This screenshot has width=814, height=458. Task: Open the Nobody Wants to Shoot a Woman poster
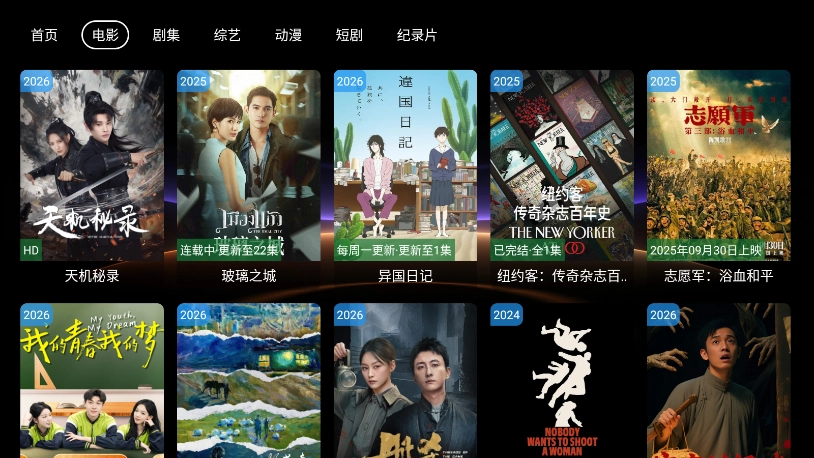(562, 380)
